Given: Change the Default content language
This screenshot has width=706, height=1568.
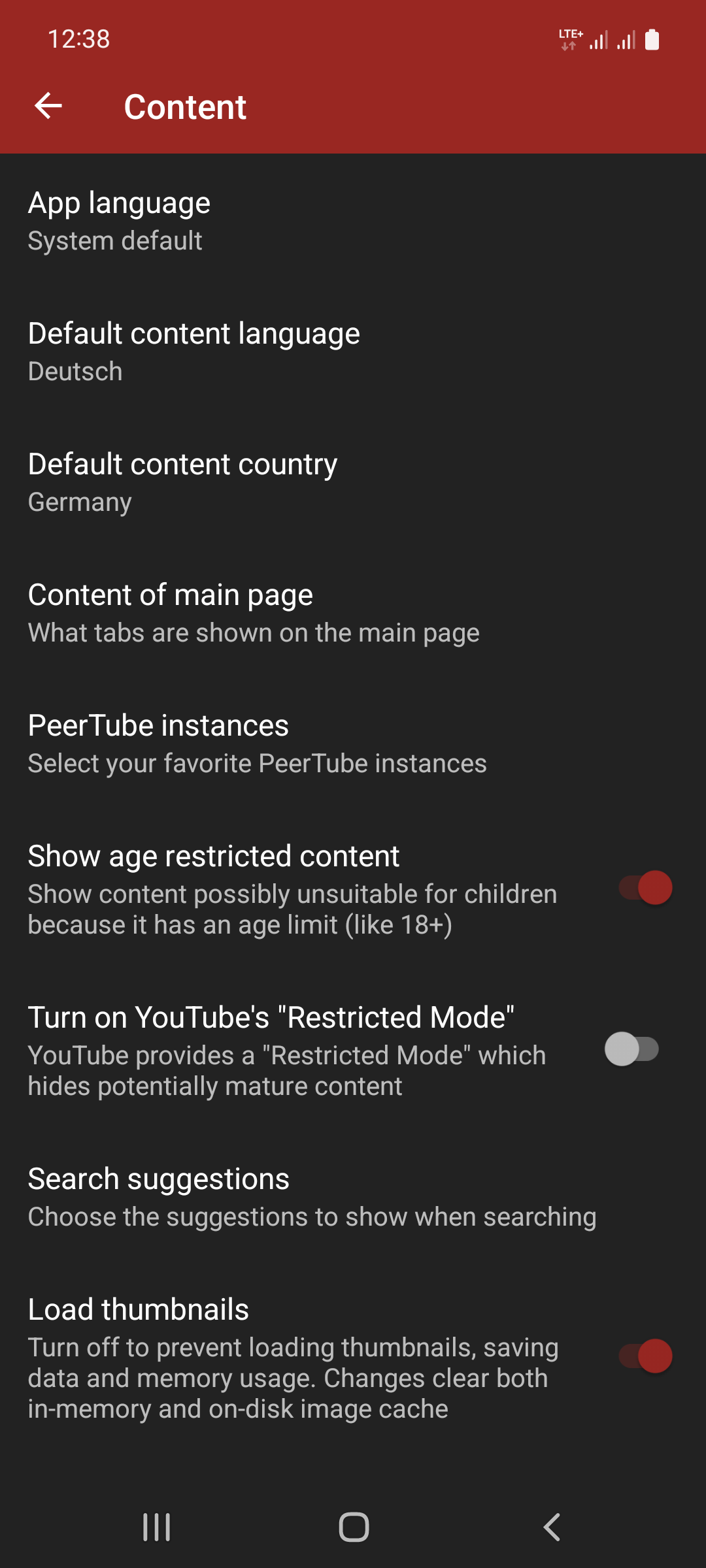Looking at the screenshot, I should coord(196,351).
